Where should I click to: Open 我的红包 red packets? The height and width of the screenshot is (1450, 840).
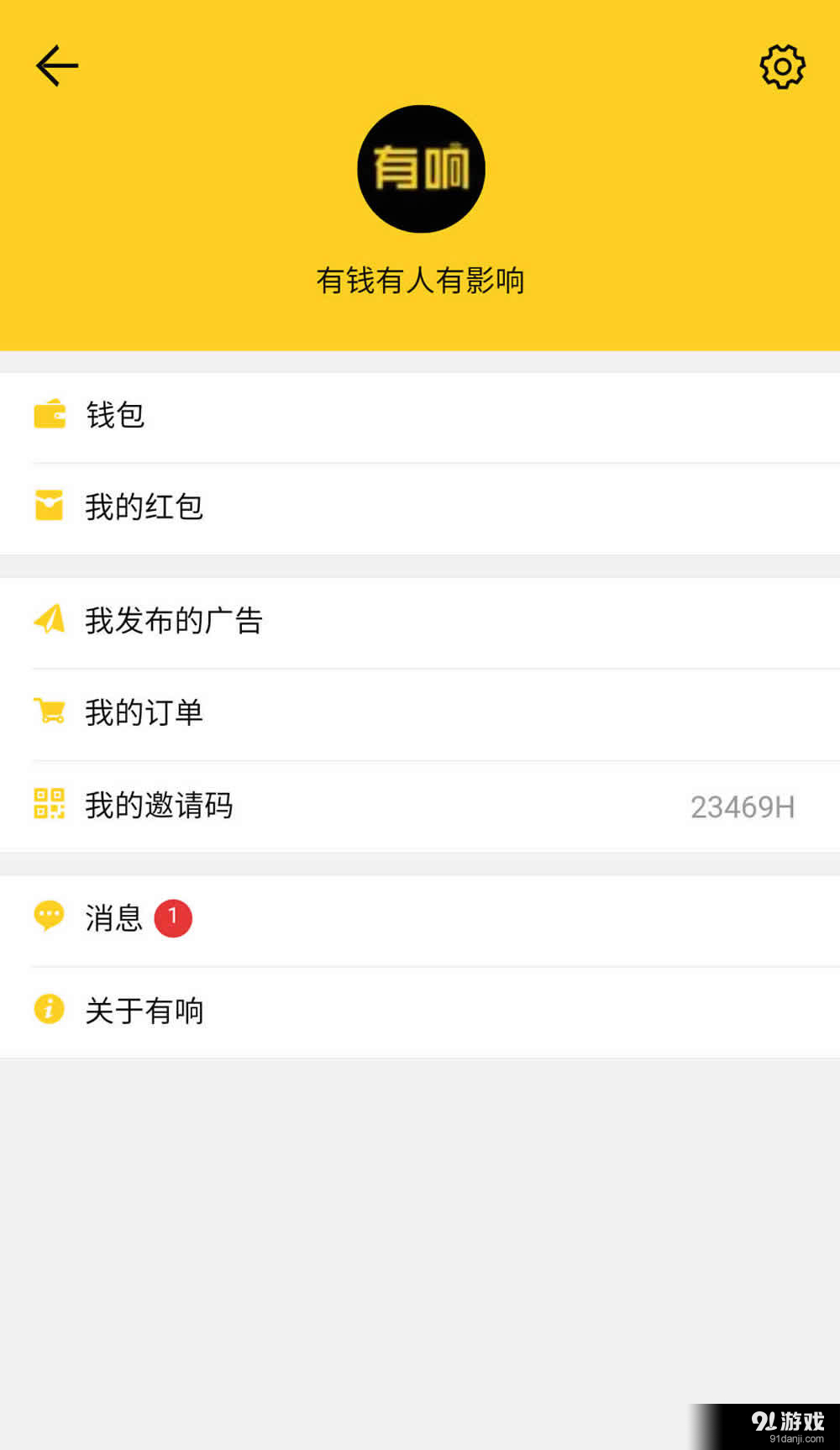[x=420, y=507]
